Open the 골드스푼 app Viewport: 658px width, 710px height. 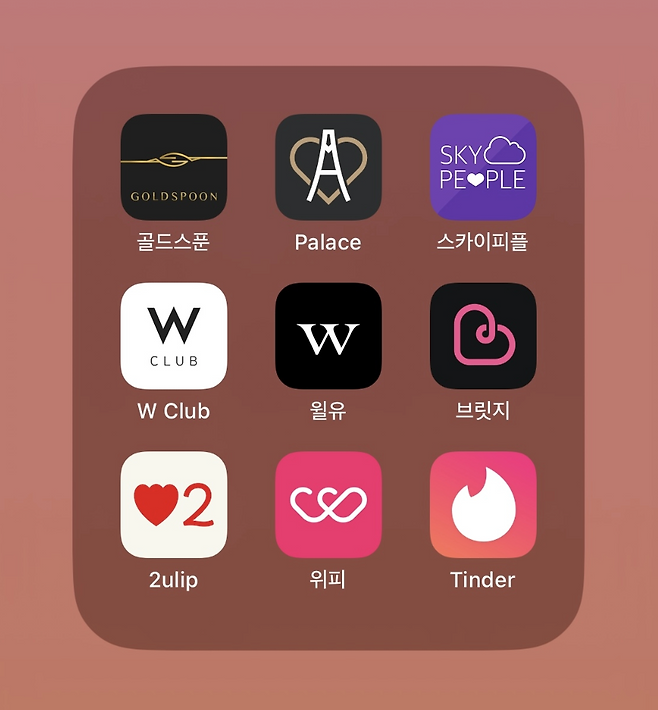click(x=174, y=167)
